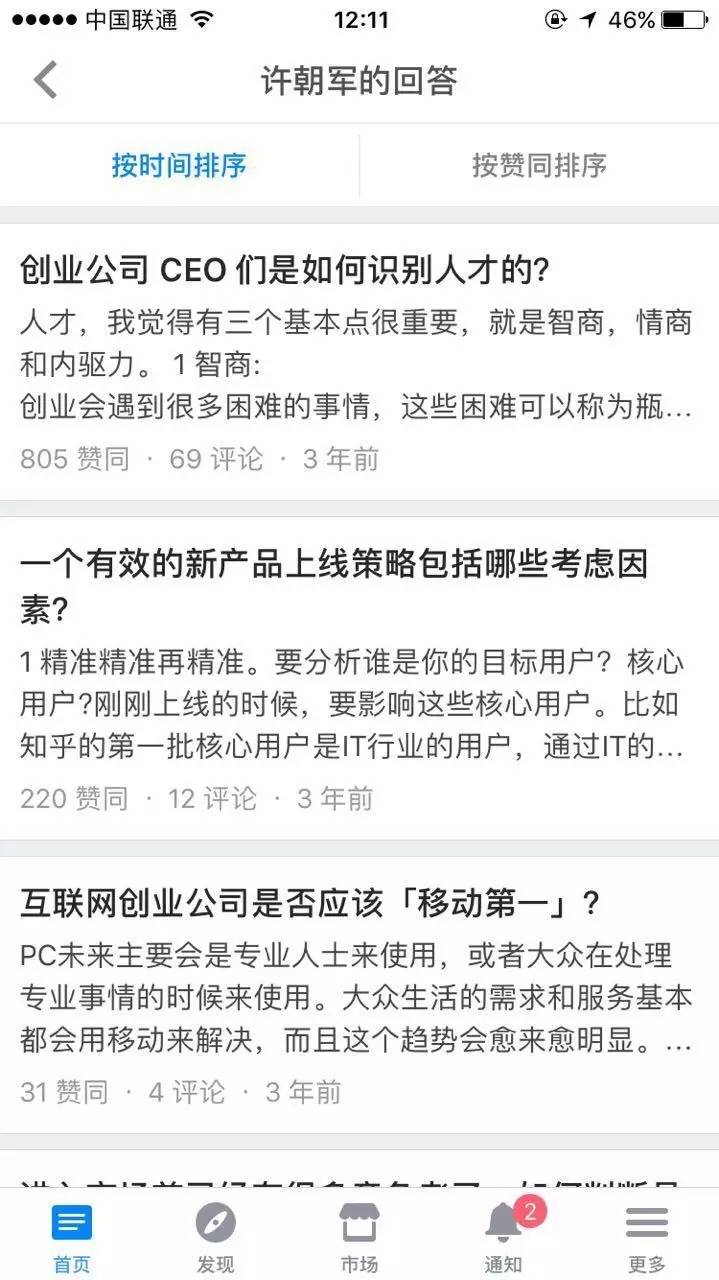Go back using the top-left arrow
This screenshot has width=719, height=1280.
click(45, 80)
